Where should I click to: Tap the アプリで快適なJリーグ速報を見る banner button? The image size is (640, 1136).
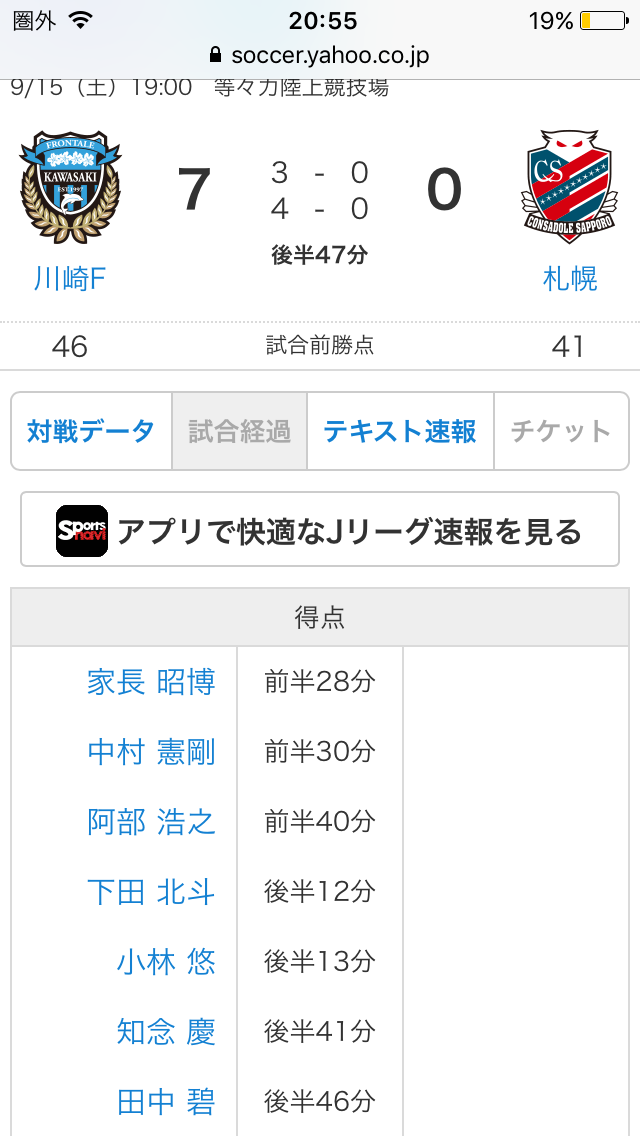(x=320, y=530)
